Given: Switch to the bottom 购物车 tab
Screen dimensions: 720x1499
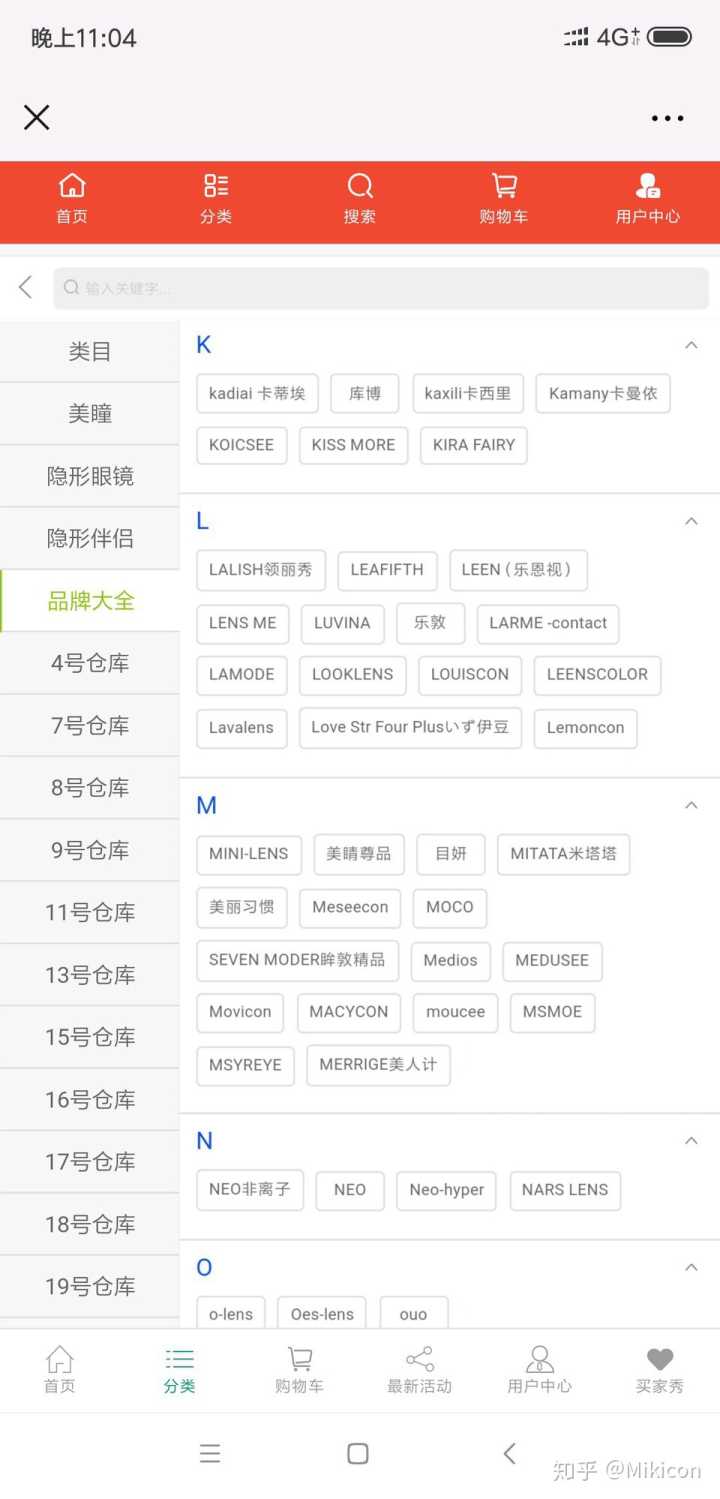Looking at the screenshot, I should [299, 1370].
